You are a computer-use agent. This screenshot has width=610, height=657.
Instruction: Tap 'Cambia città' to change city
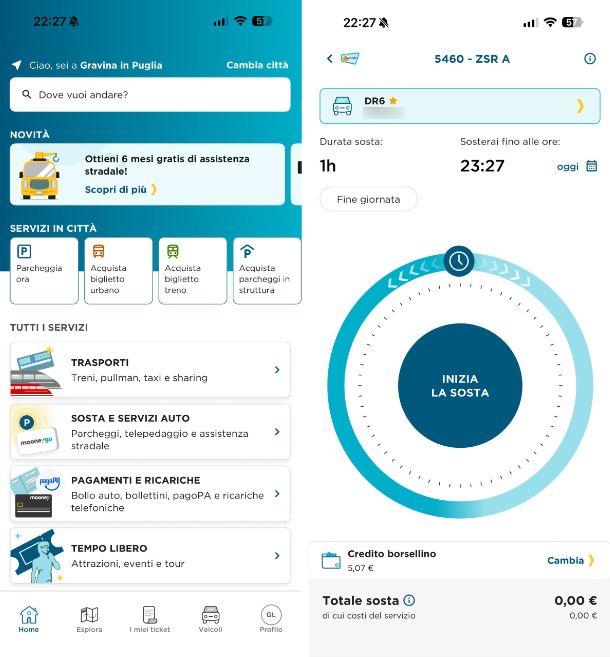(x=257, y=65)
